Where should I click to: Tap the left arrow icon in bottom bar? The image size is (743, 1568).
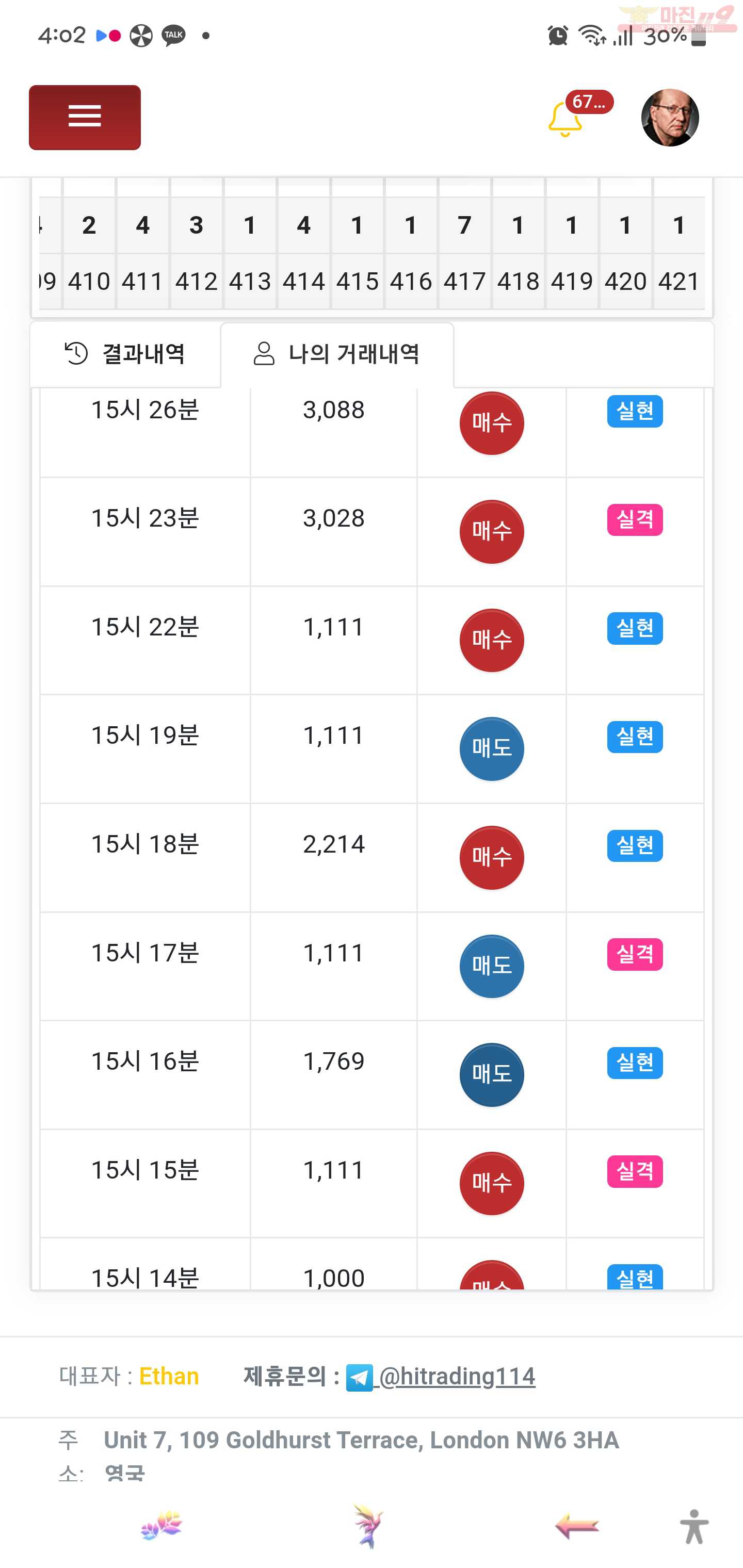577,1526
